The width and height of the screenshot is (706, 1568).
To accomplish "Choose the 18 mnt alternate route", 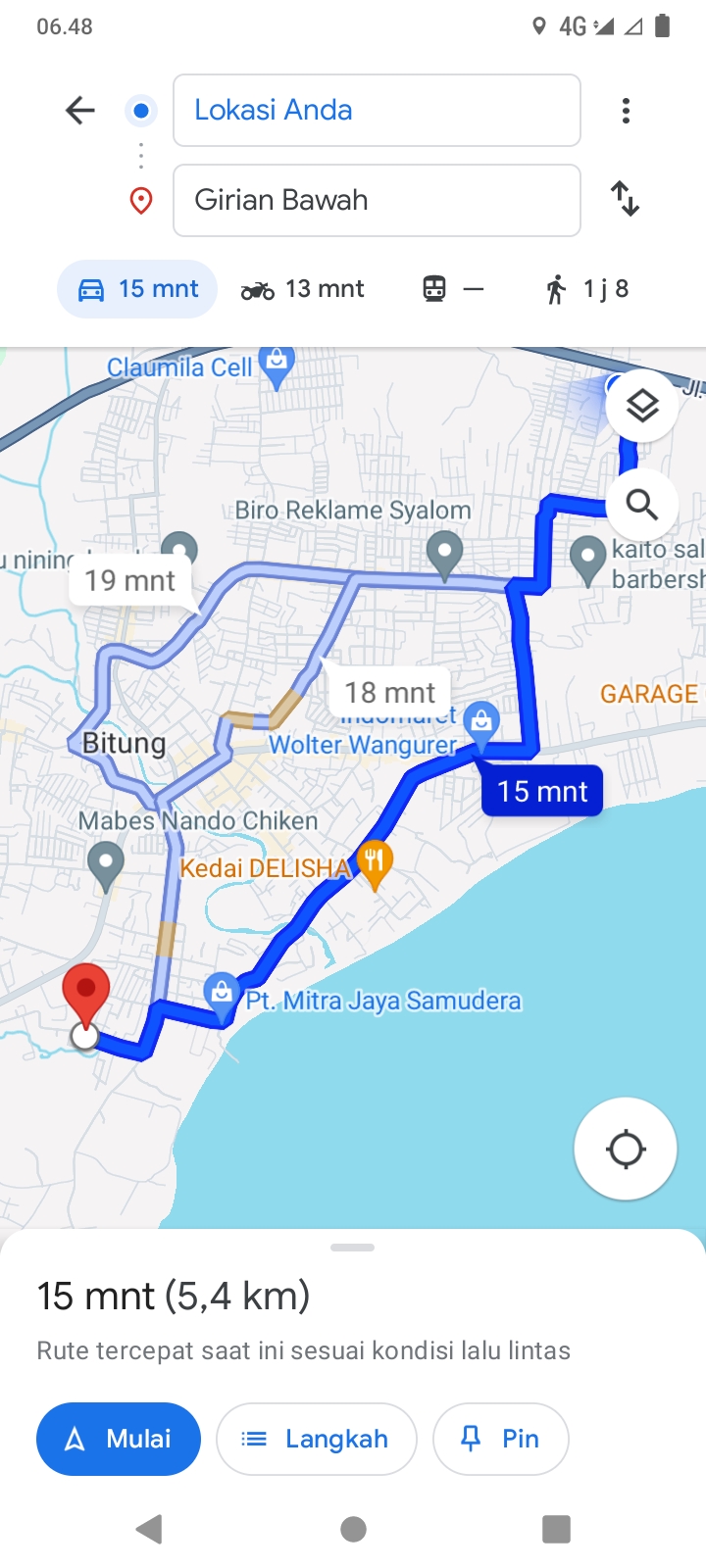I will (388, 692).
